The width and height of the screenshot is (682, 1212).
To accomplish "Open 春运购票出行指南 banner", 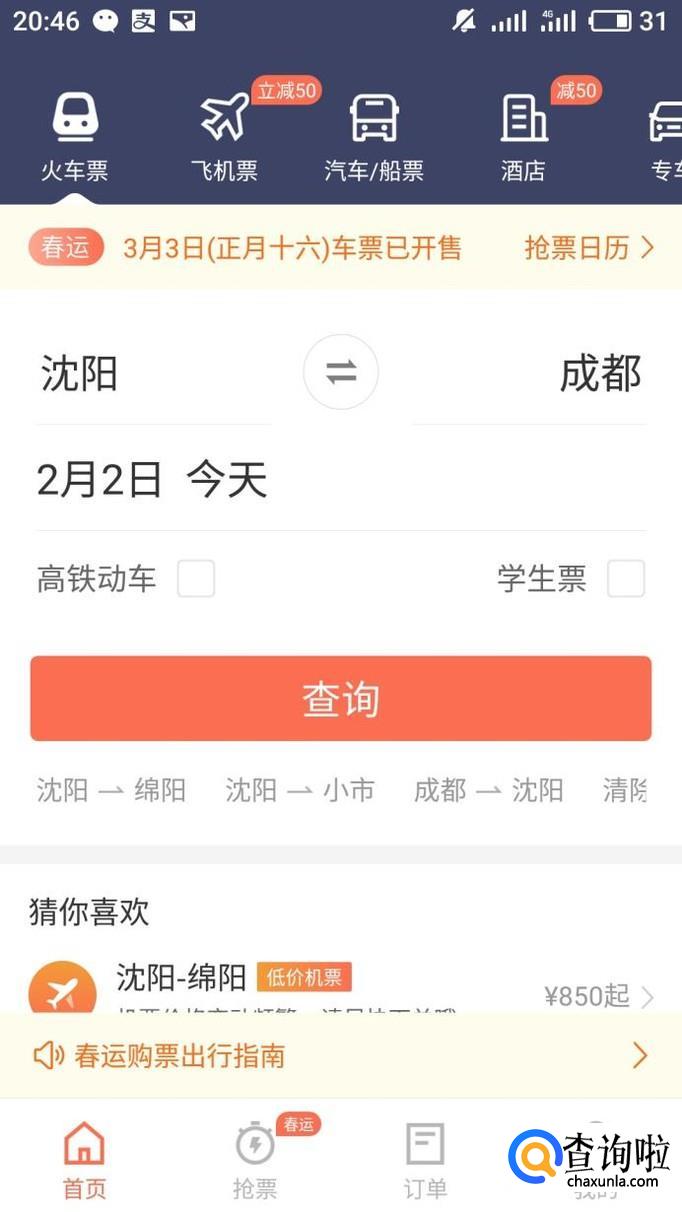I will click(340, 1055).
